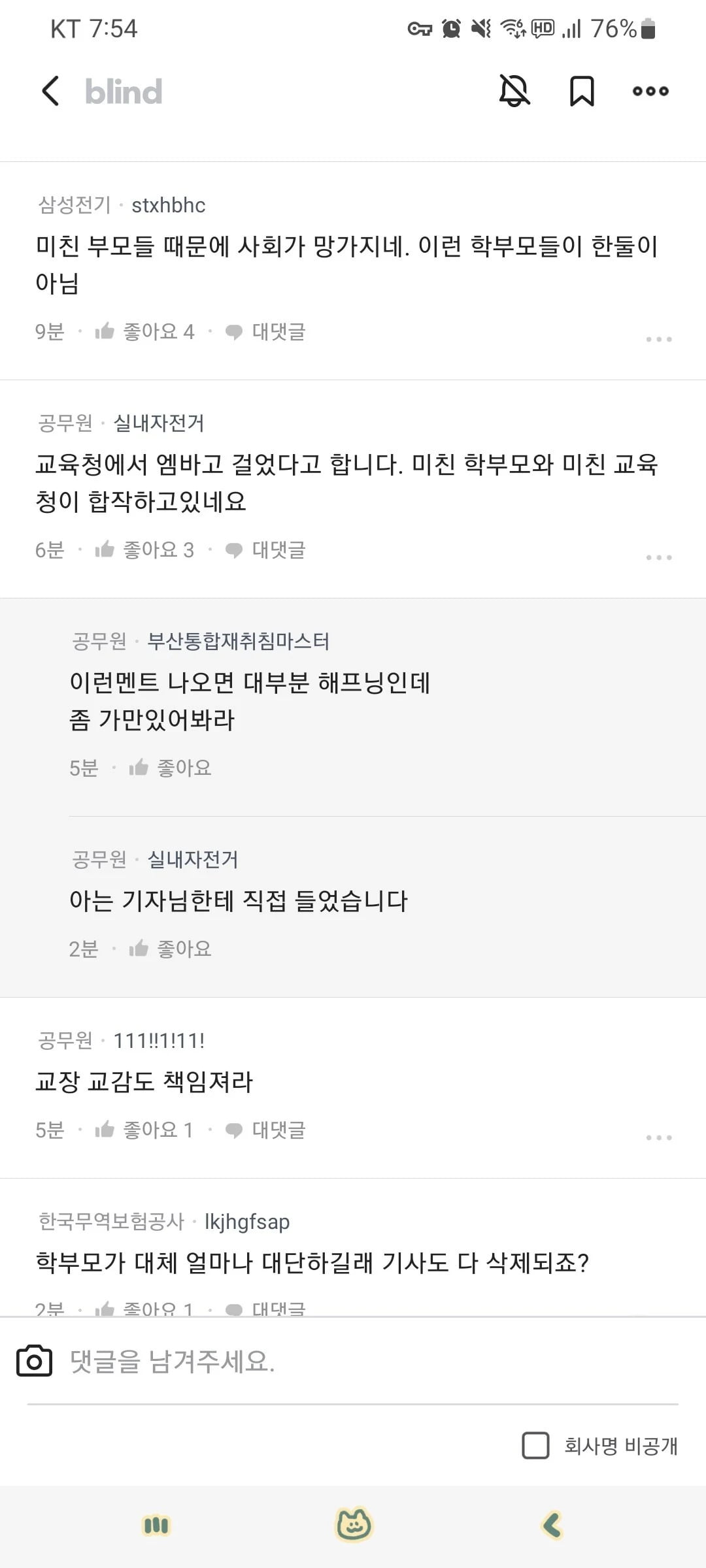Screen dimensions: 706x1568
Task: Like 부산통합재취침마스터's reply
Action: [171, 768]
